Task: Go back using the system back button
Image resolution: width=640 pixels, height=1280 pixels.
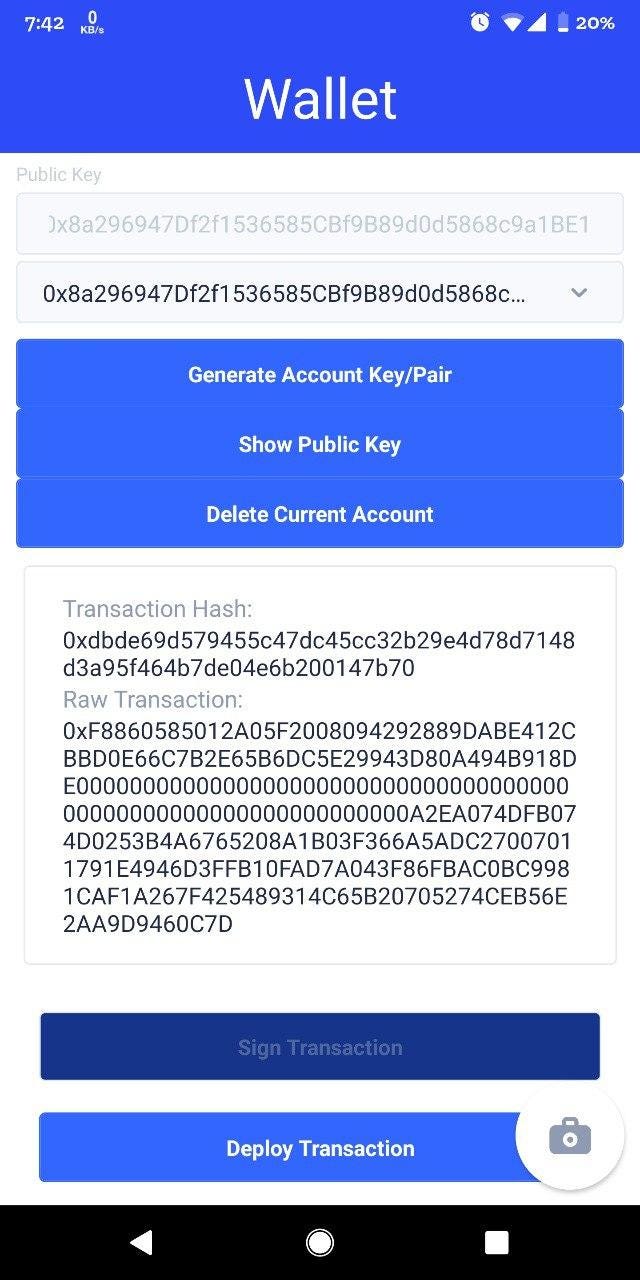Action: point(141,1242)
